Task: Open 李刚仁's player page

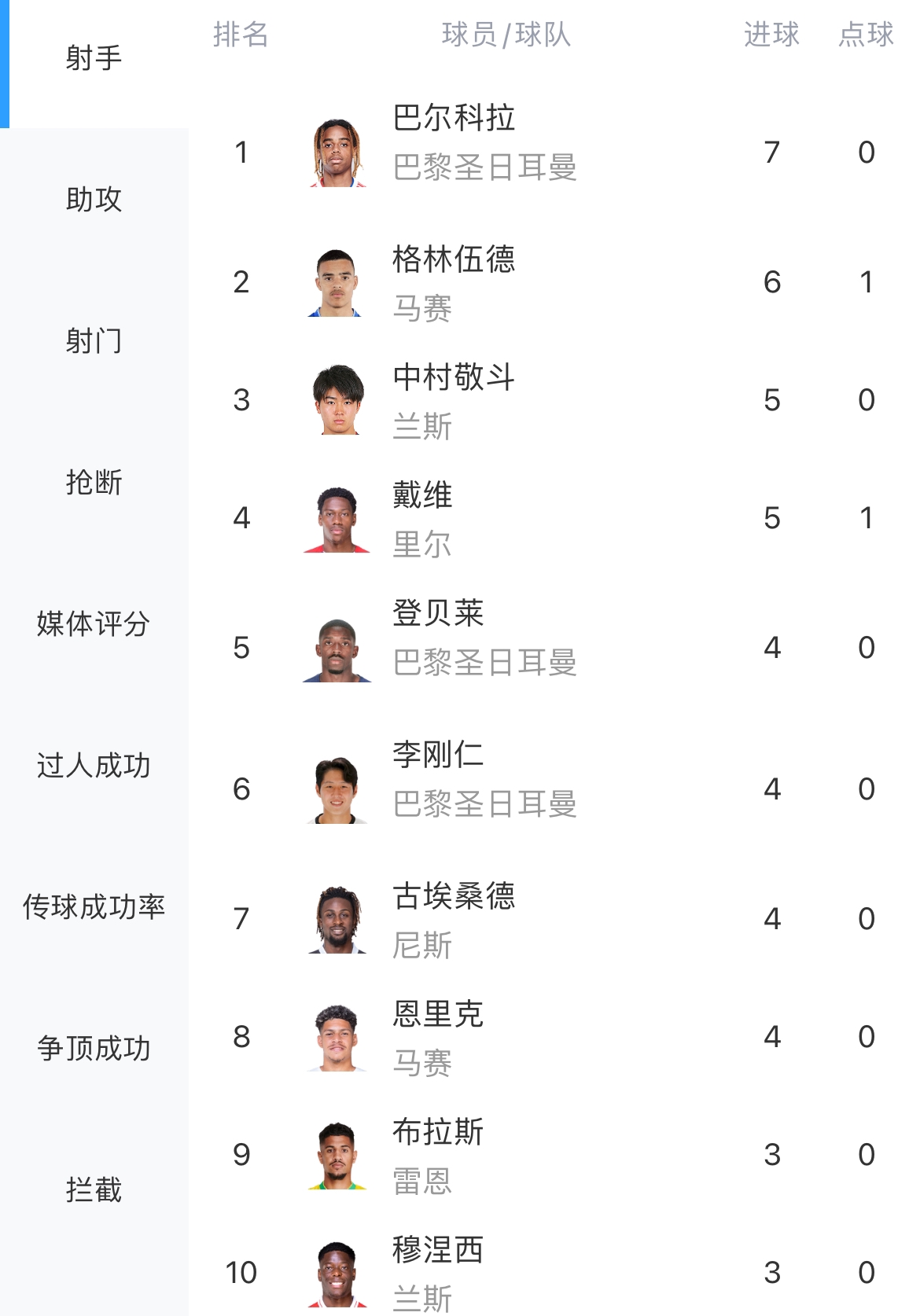Action: (x=439, y=755)
